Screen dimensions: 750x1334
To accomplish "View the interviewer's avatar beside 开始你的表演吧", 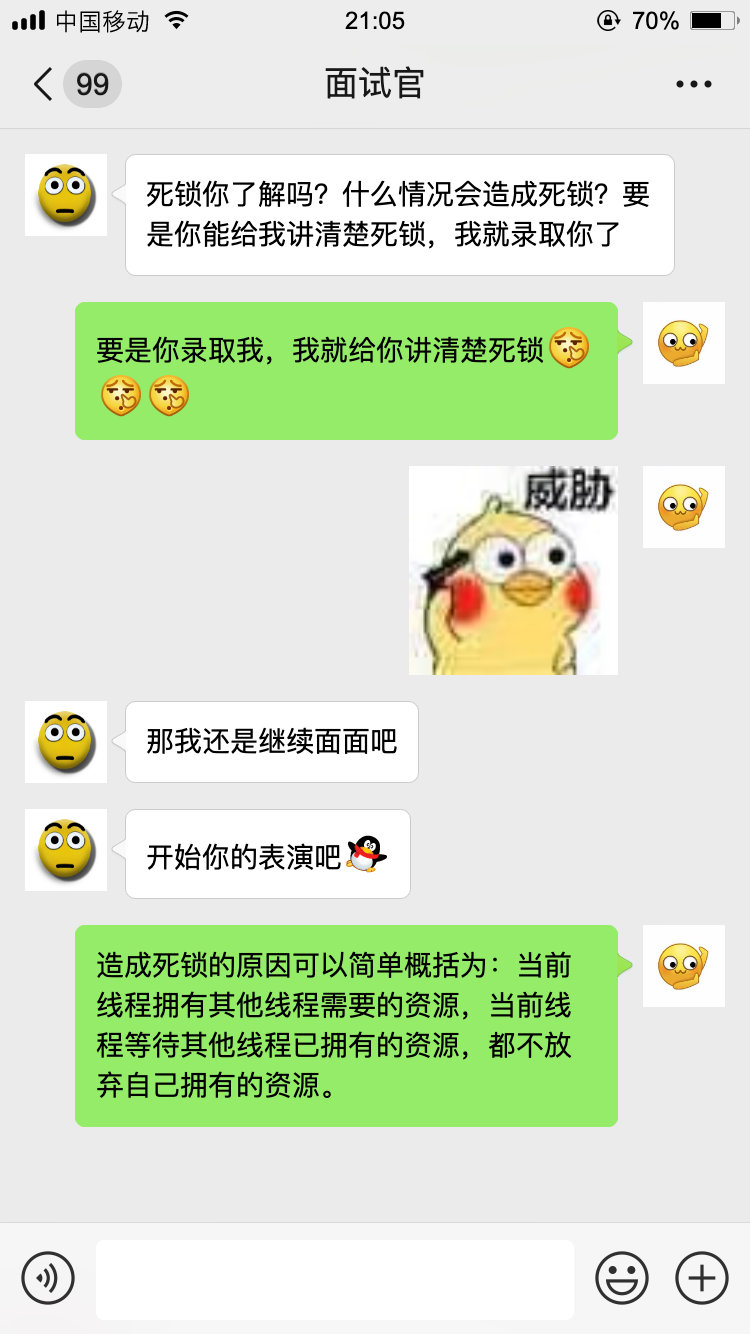I will pos(66,849).
